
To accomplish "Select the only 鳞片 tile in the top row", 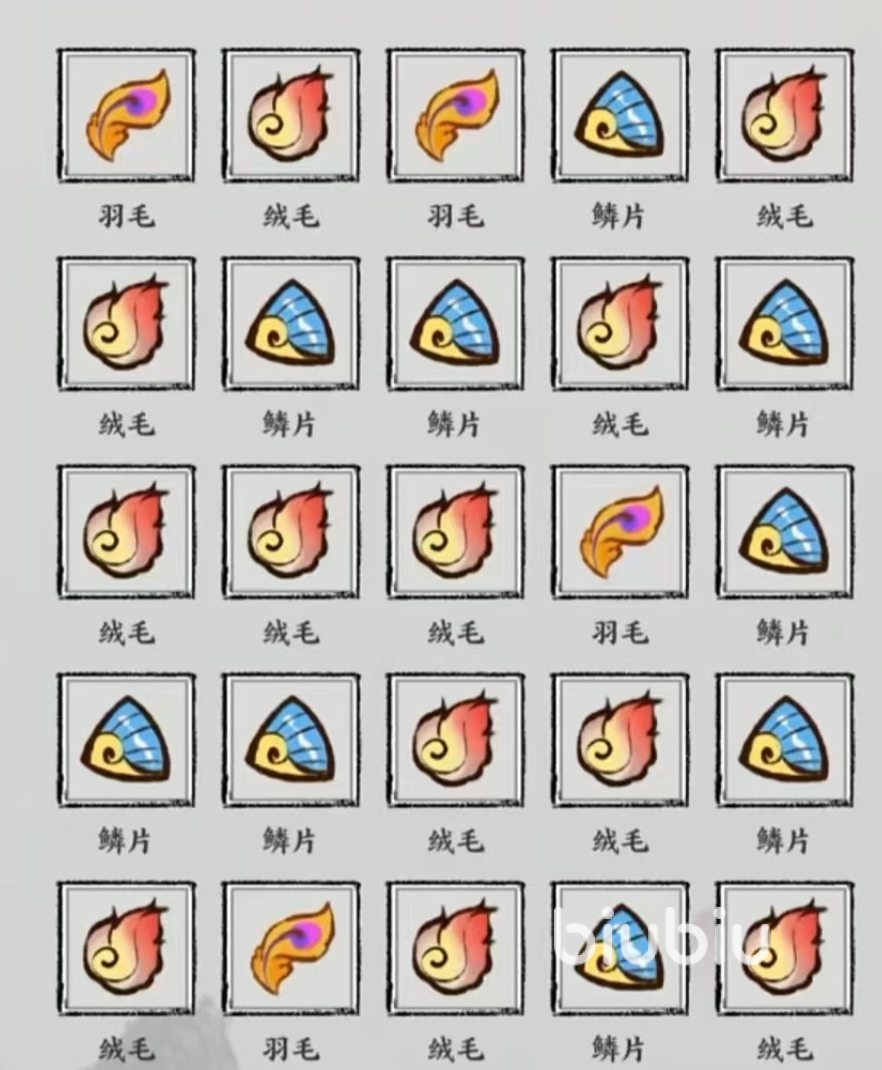I will (620, 116).
